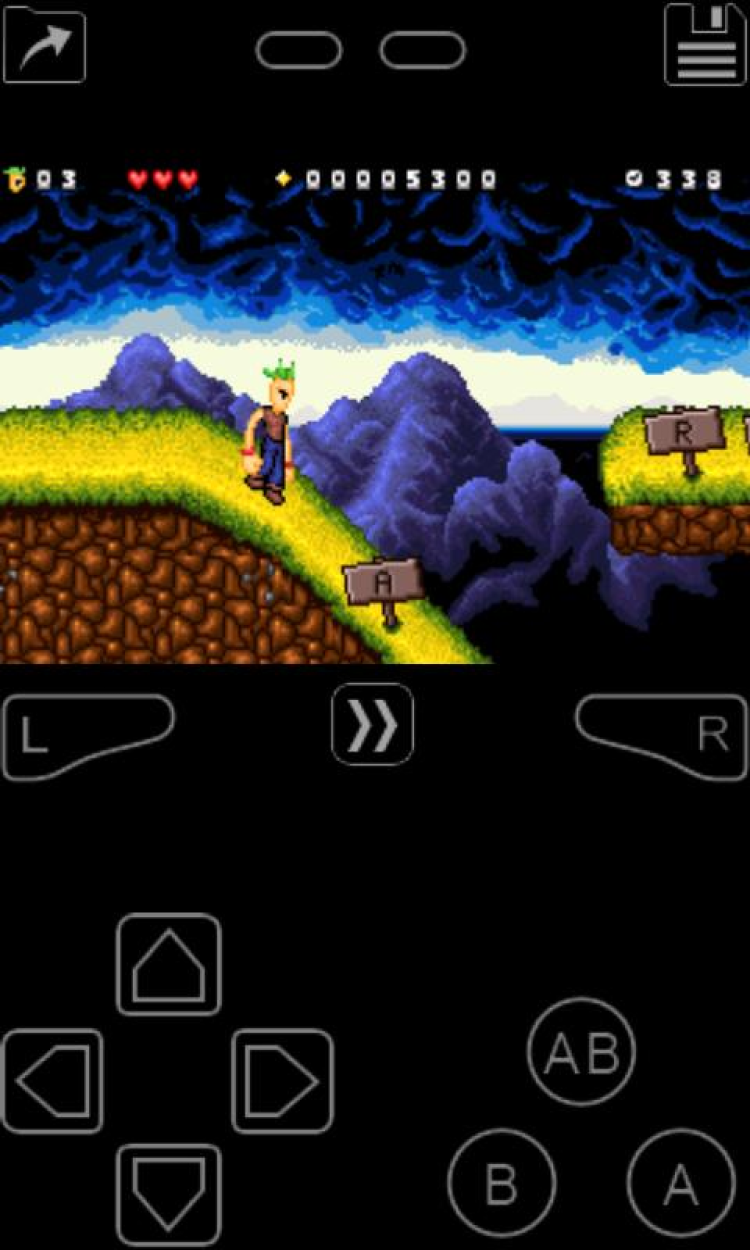
Task: Tap the left pill Select button
Action: [298, 50]
